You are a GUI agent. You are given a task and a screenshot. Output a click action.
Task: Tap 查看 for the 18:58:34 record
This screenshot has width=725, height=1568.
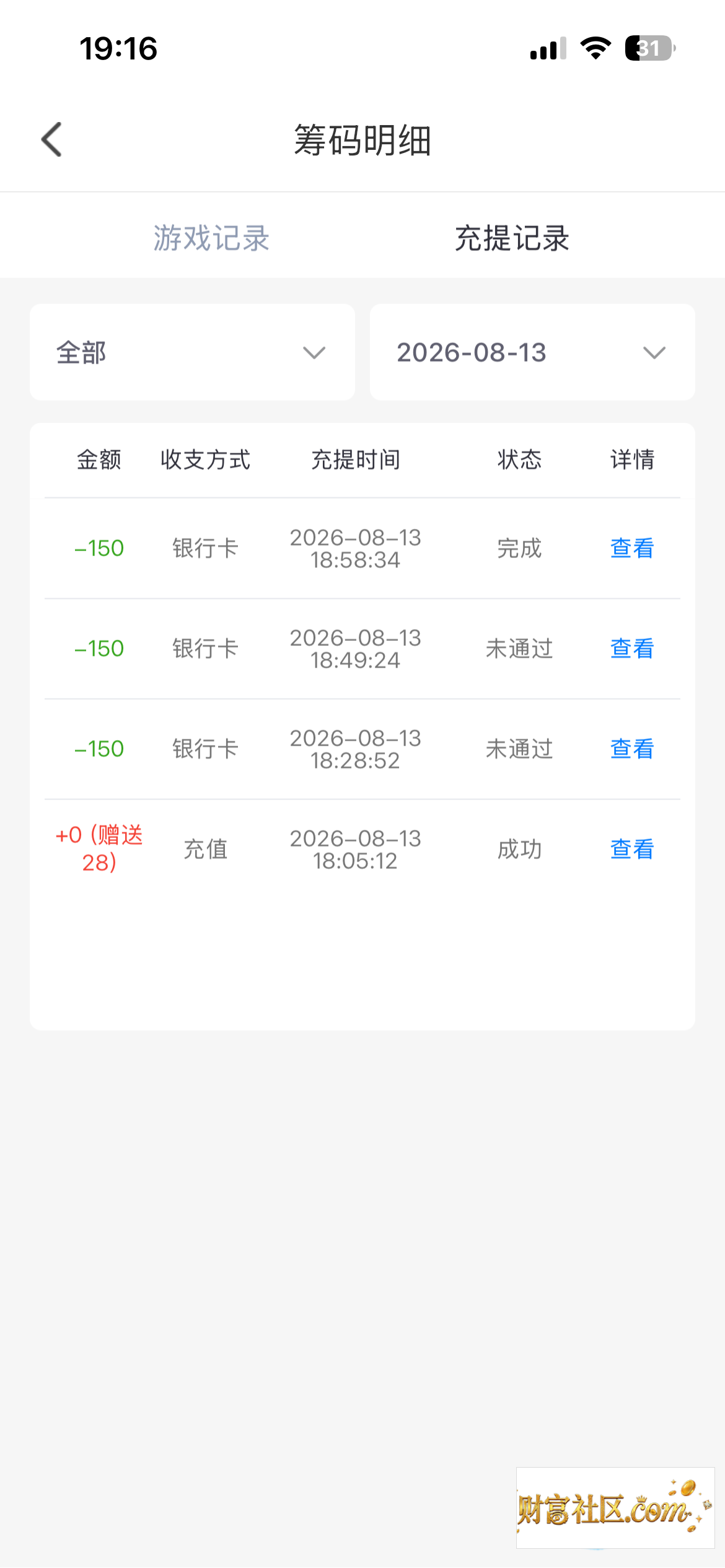pos(632,548)
